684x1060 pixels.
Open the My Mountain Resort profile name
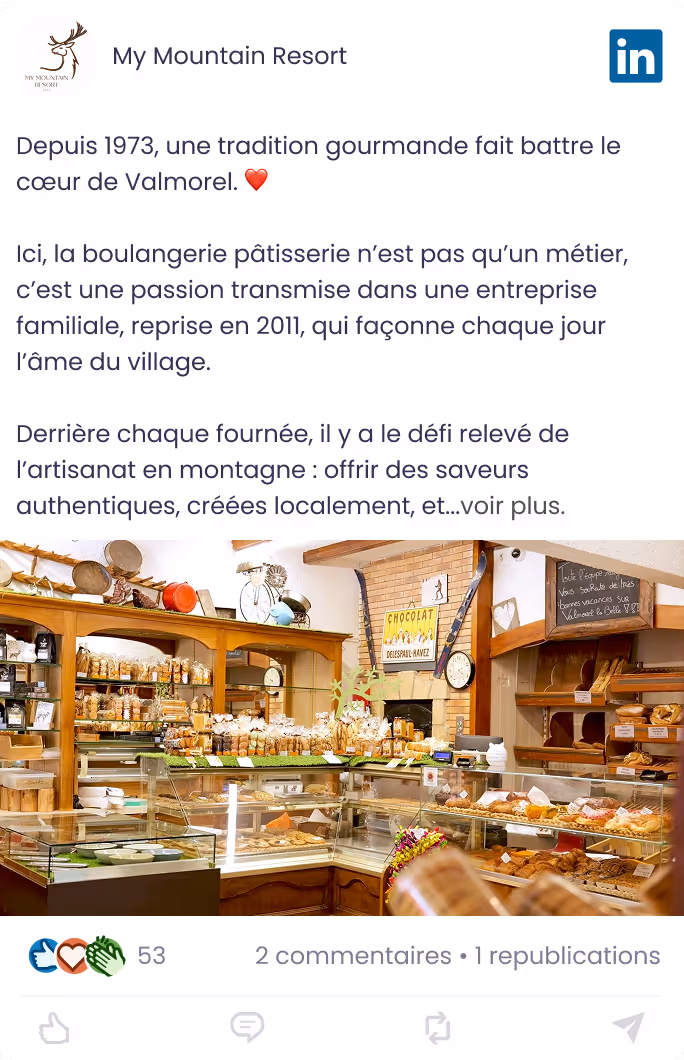[x=229, y=56]
